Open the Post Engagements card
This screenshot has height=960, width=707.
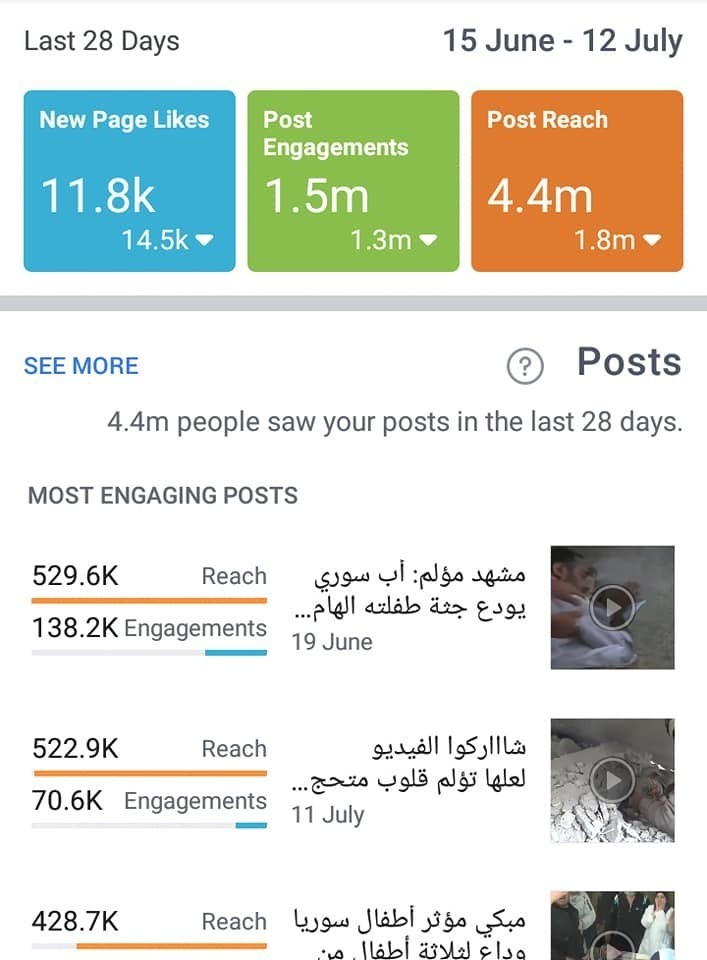pos(353,181)
